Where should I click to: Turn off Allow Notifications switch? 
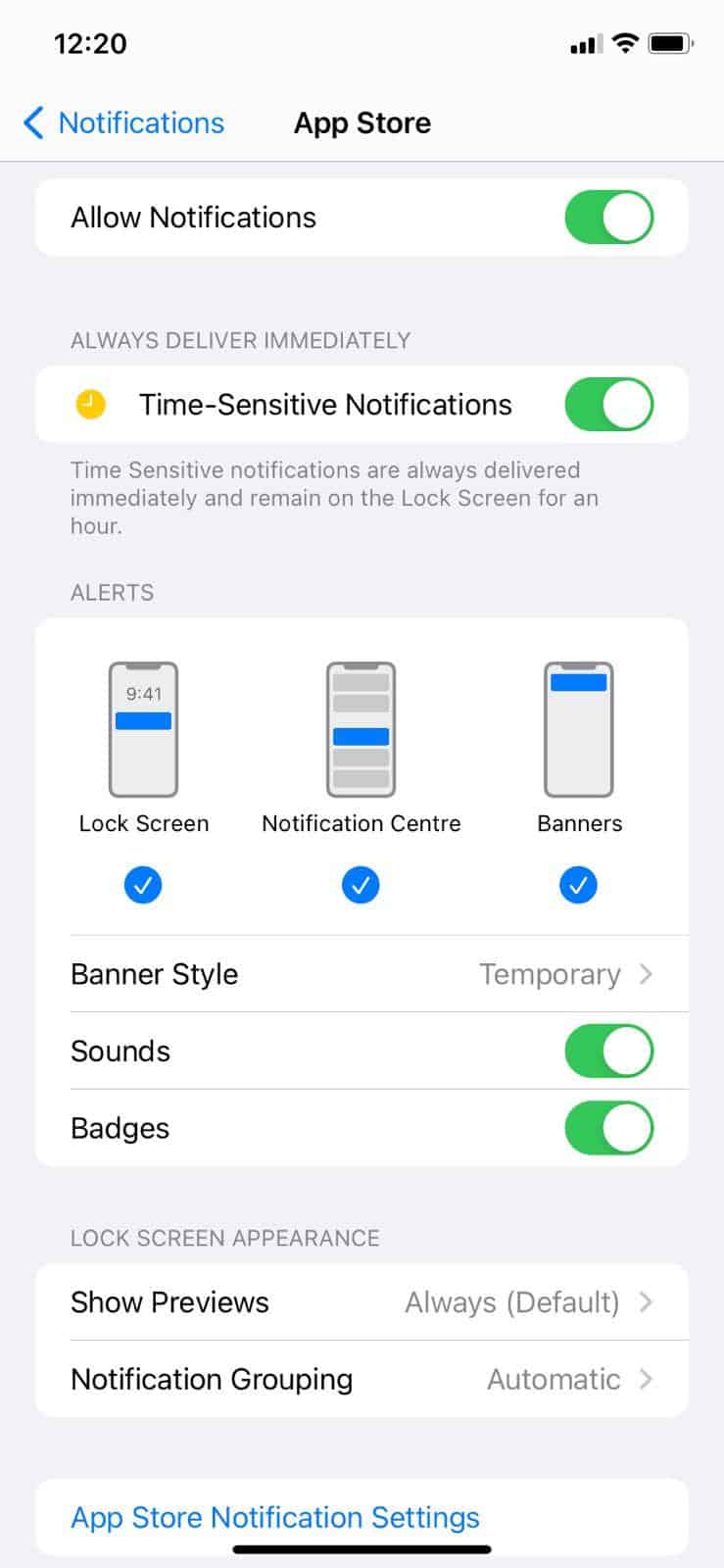(x=608, y=218)
